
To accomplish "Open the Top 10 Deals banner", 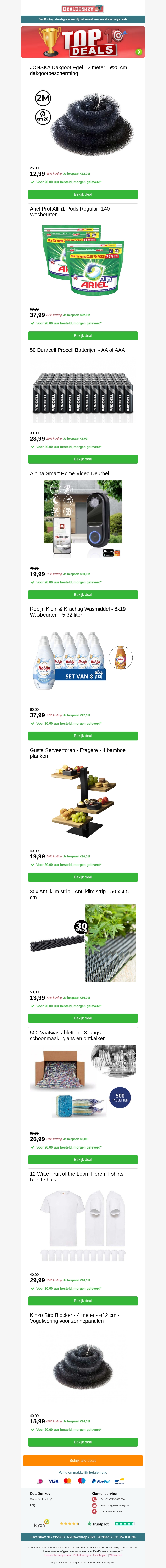I will (83, 42).
